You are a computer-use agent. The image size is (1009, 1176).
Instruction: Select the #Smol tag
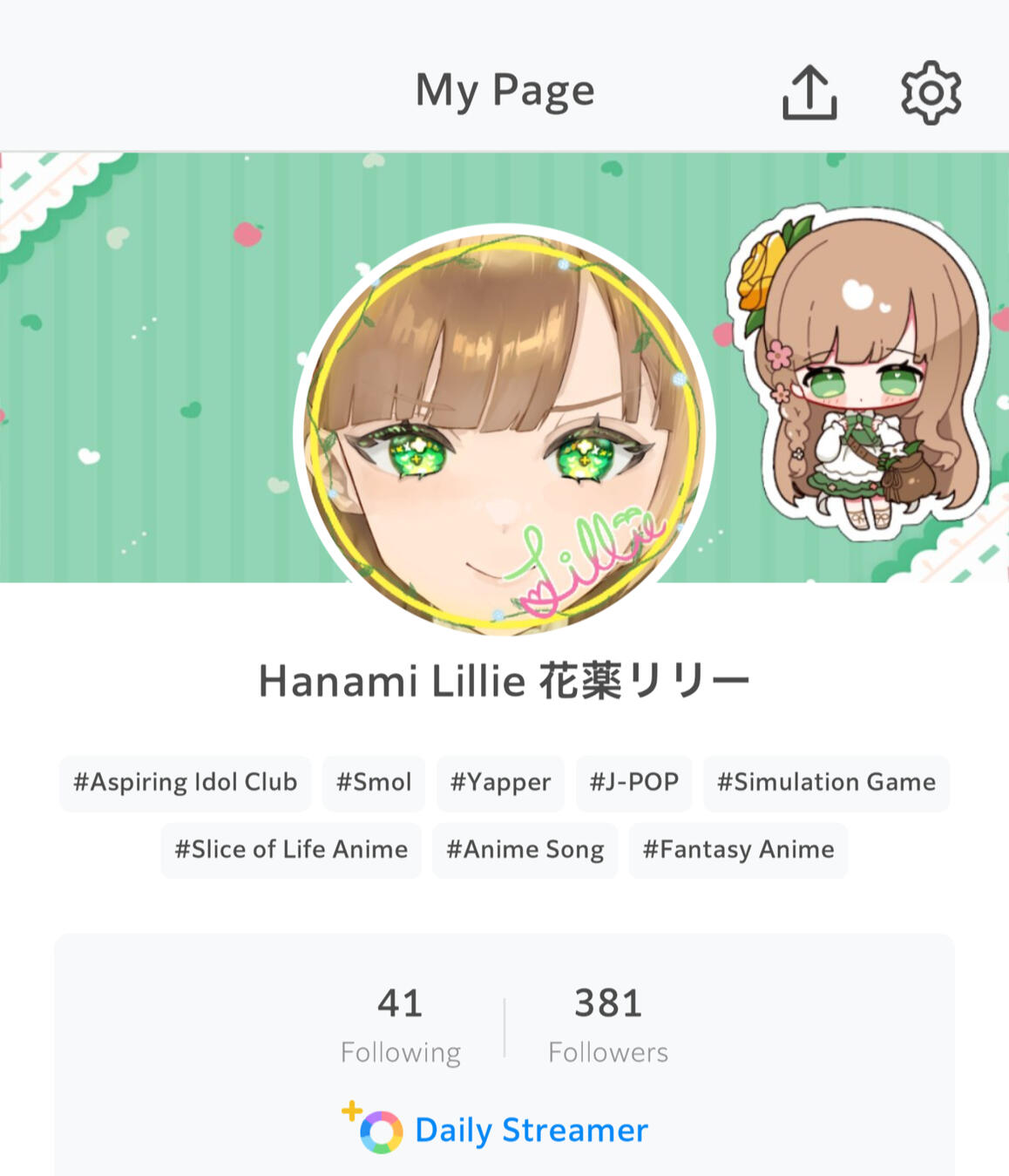pos(373,783)
